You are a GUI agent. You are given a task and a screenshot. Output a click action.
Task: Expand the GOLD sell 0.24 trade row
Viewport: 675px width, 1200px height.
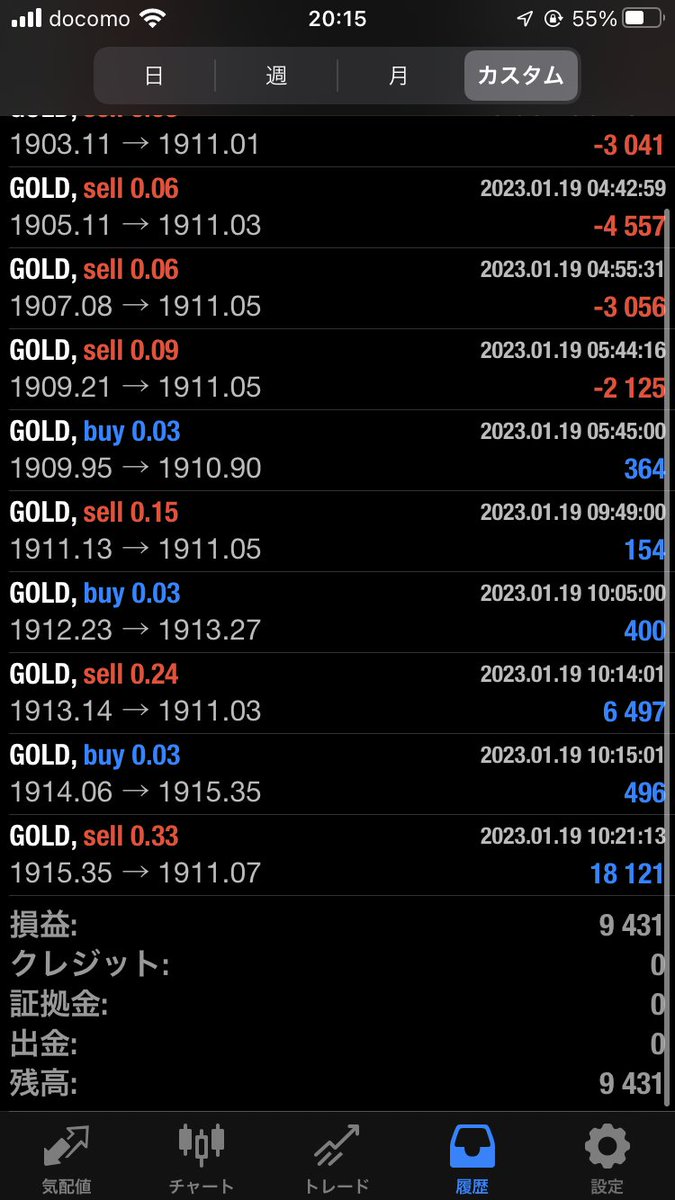click(x=337, y=693)
